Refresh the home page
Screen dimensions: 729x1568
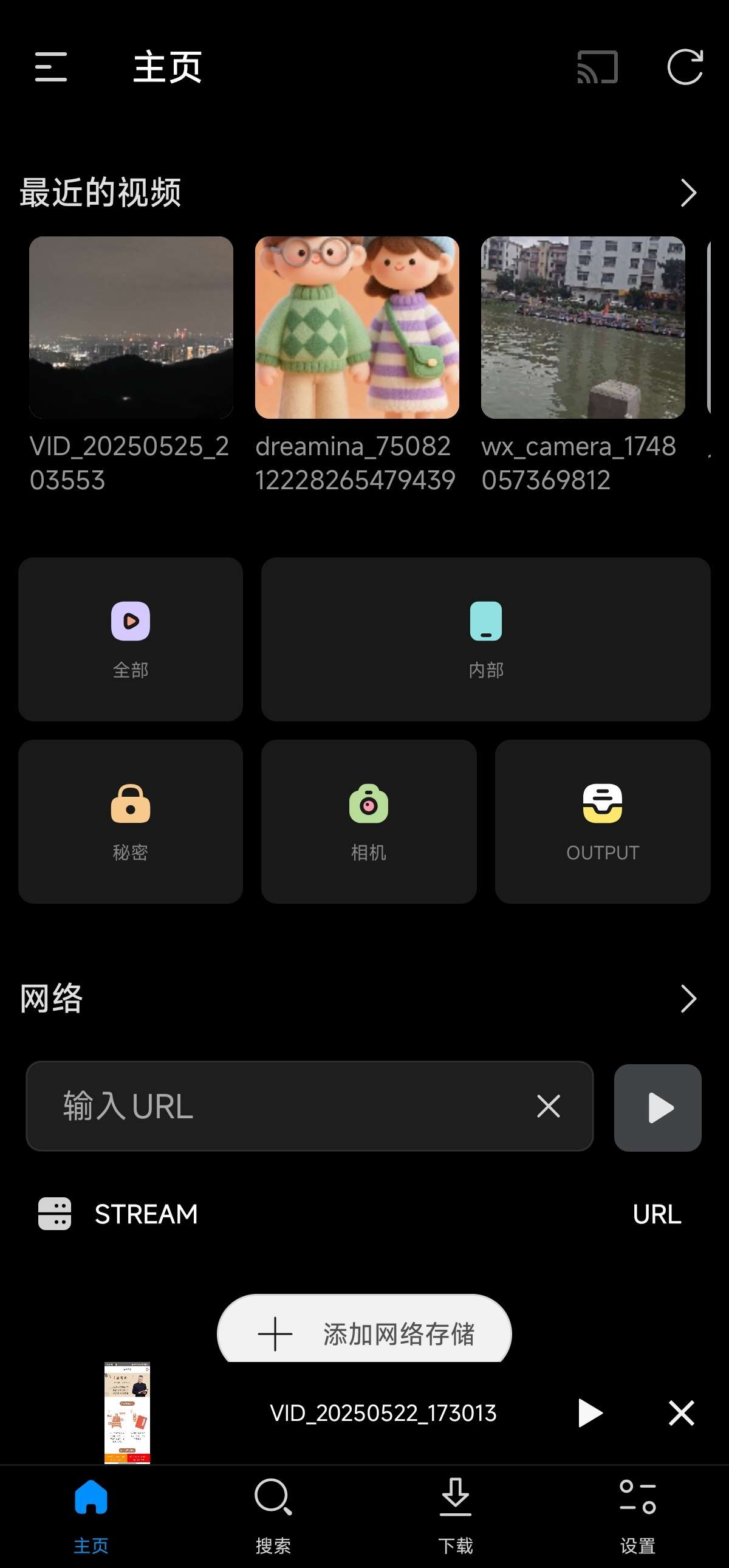pyautogui.click(x=685, y=67)
